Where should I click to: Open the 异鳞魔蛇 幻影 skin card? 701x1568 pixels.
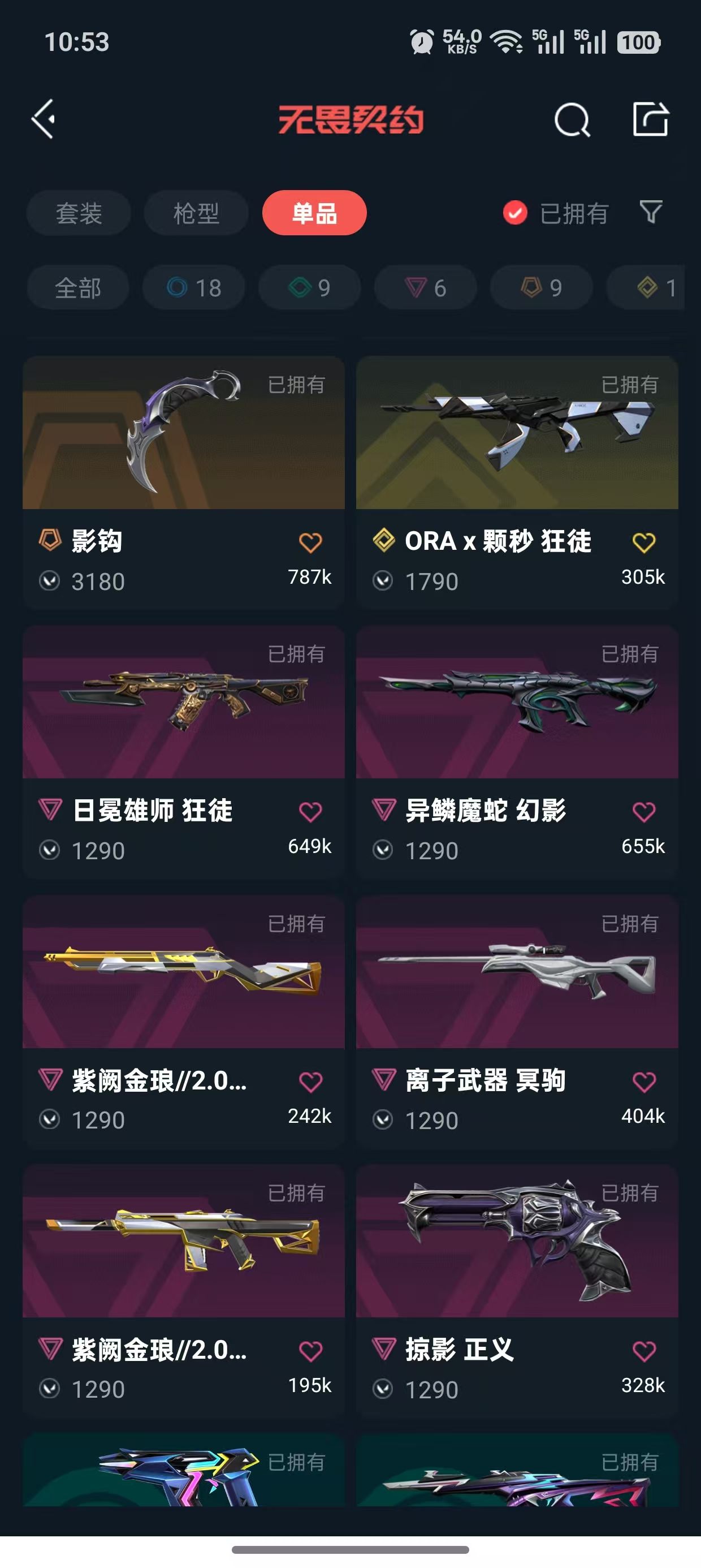point(517,703)
